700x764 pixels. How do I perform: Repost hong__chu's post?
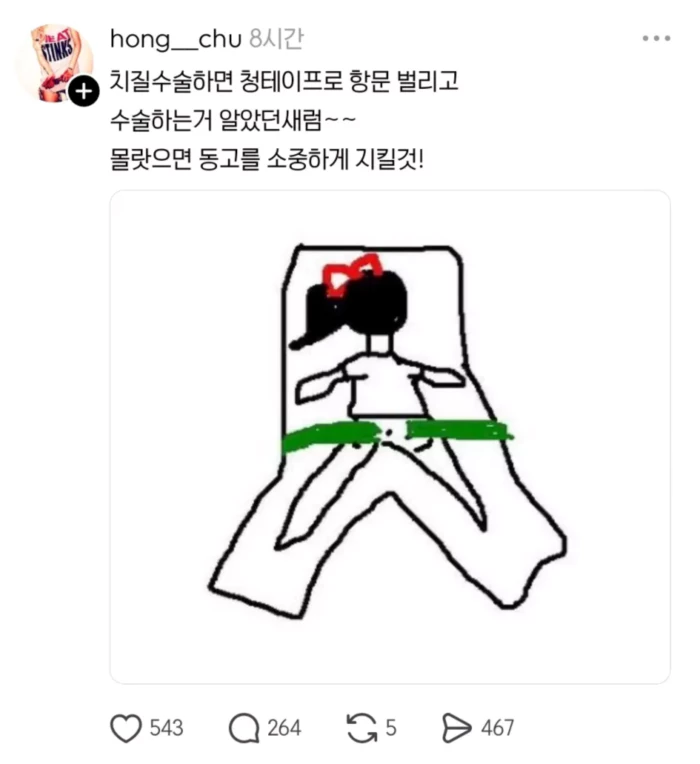click(x=361, y=728)
